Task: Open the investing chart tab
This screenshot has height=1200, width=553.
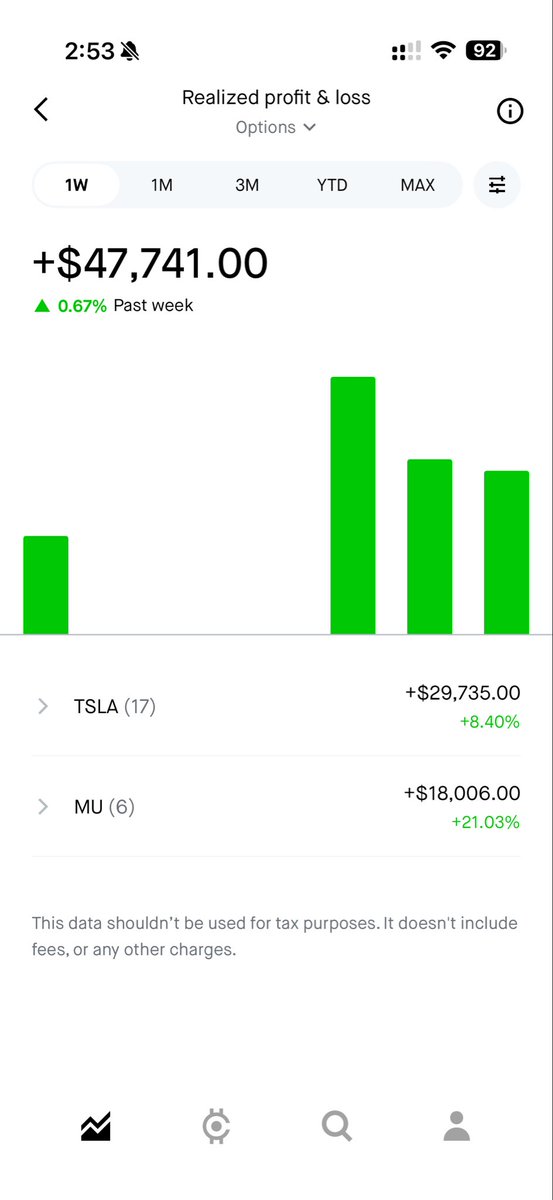Action: click(x=96, y=1127)
